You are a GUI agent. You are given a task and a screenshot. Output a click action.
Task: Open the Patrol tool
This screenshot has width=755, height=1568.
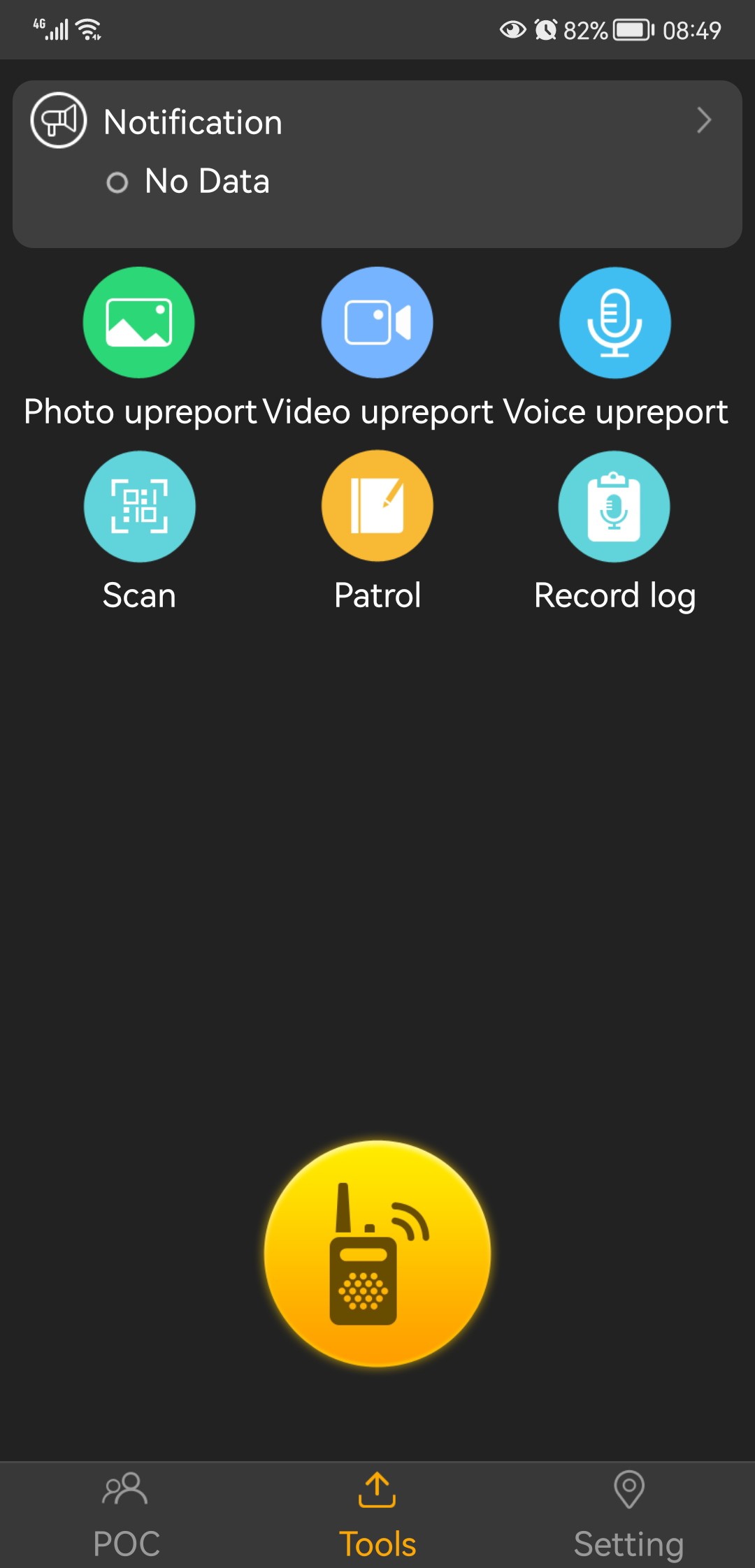coord(377,507)
